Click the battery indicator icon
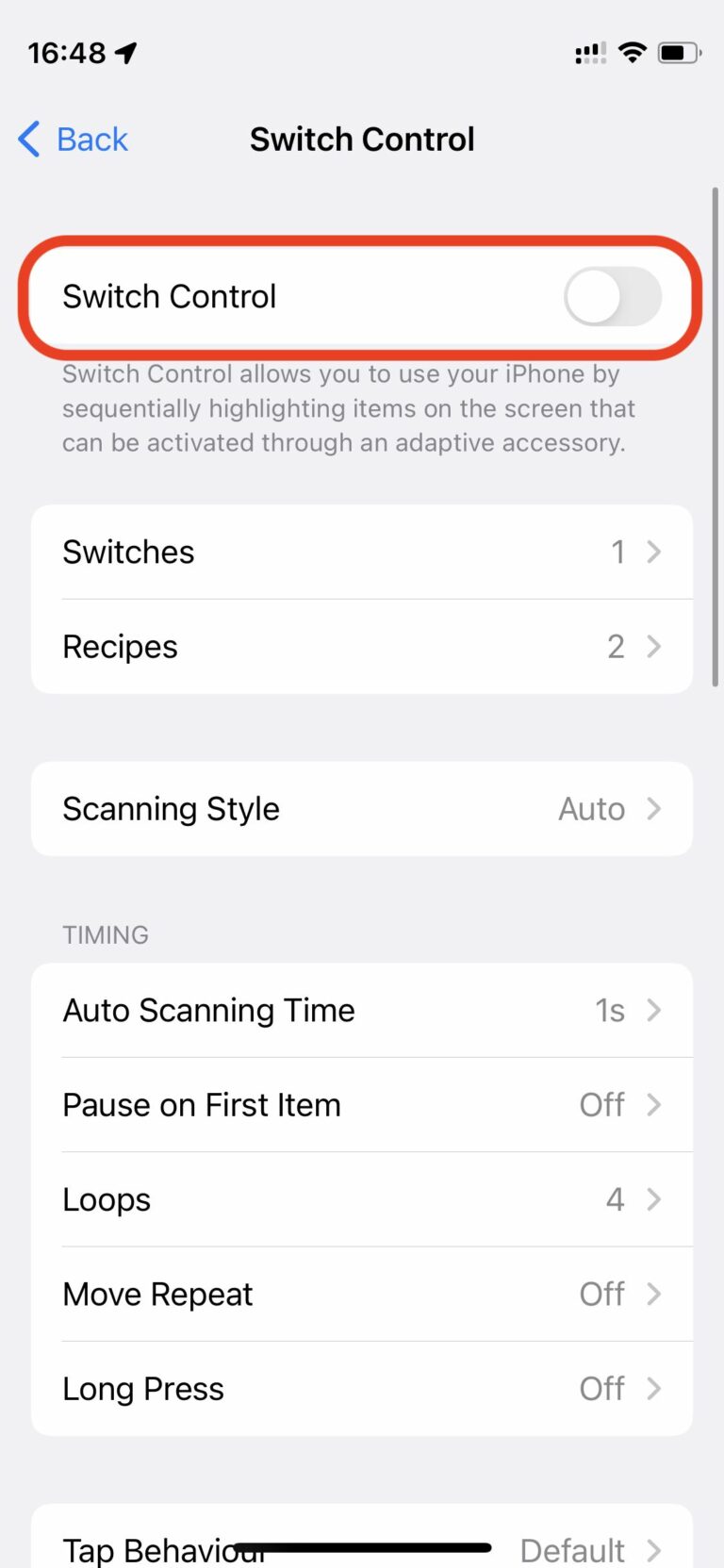This screenshot has width=724, height=1568. (680, 53)
